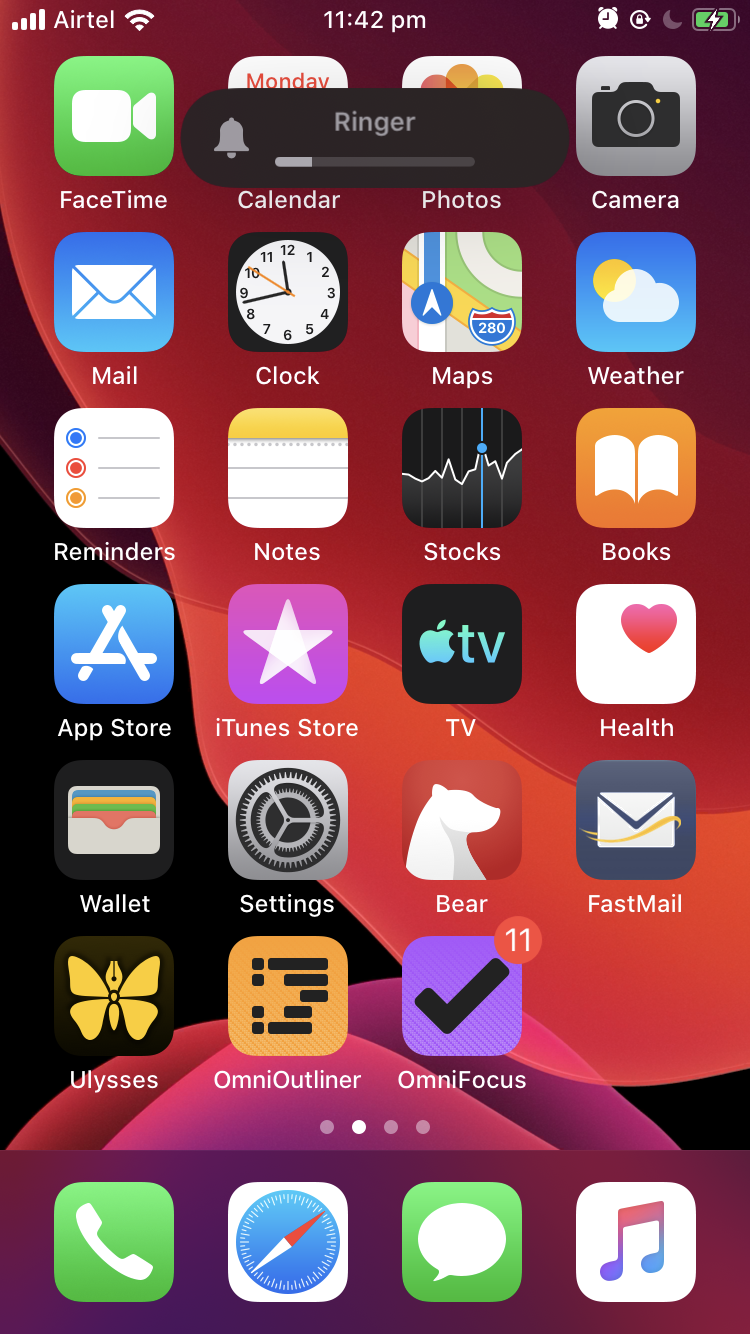Open Safari from the dock
The width and height of the screenshot is (750, 1334).
coord(288,1242)
